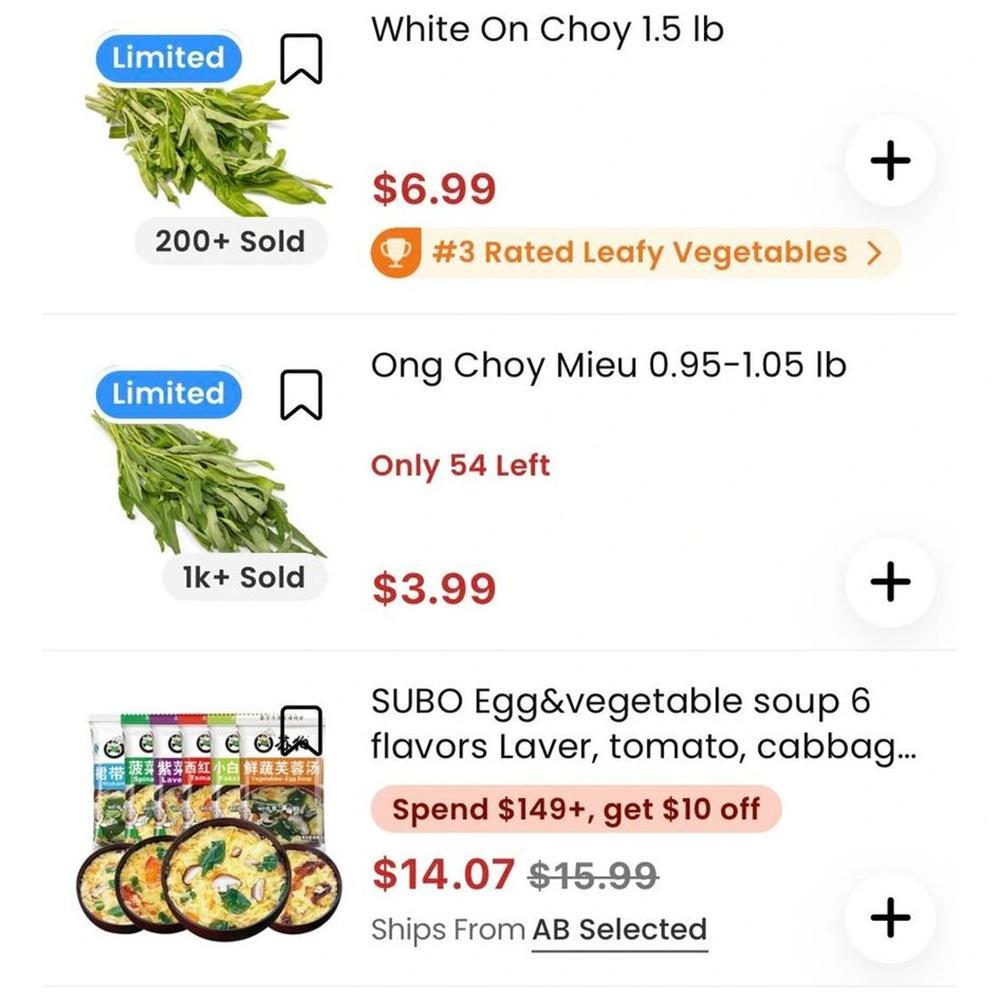Add Ong Choy Mieu to cart

(890, 582)
